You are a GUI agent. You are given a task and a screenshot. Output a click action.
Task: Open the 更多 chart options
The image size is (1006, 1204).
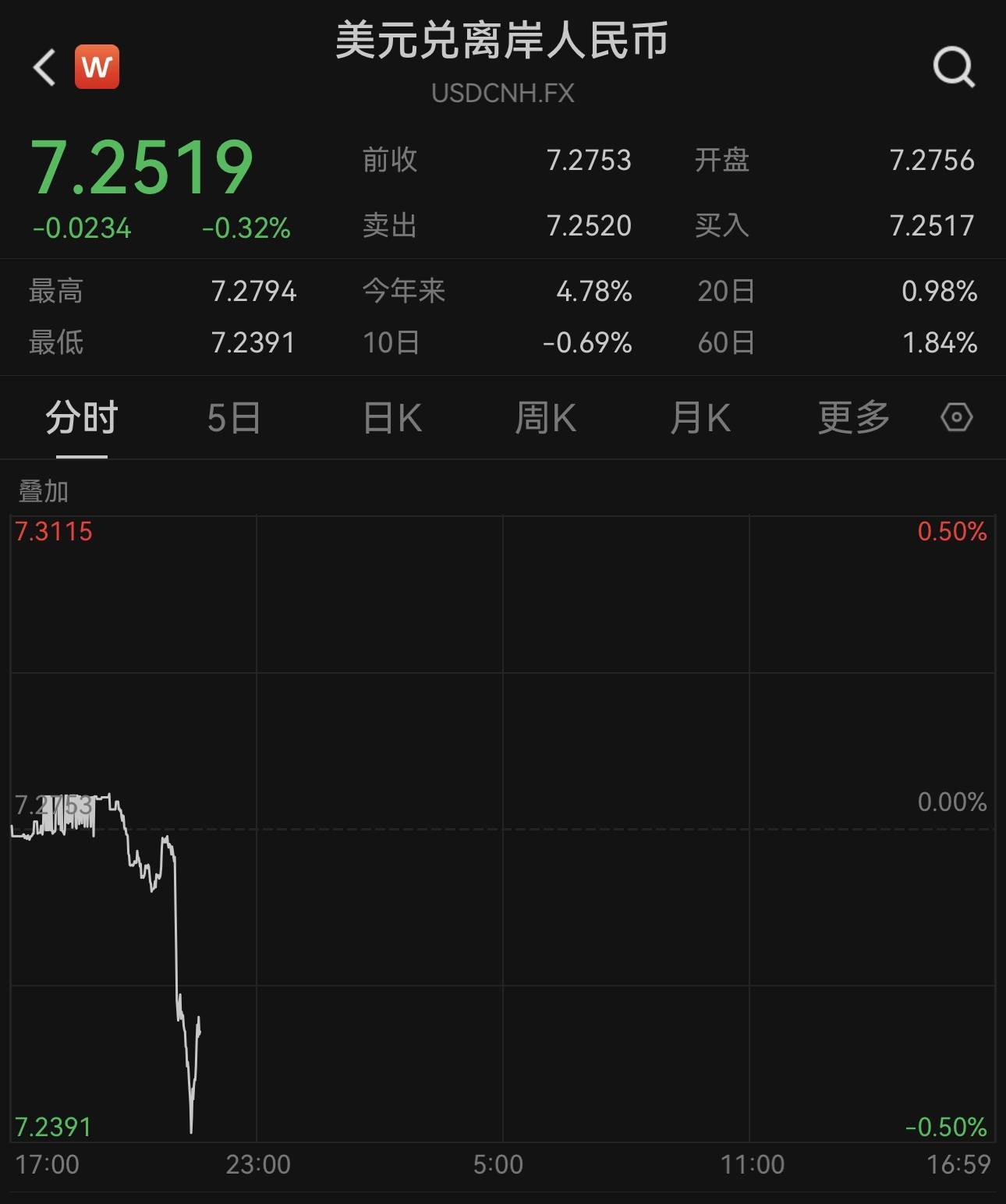(x=854, y=418)
